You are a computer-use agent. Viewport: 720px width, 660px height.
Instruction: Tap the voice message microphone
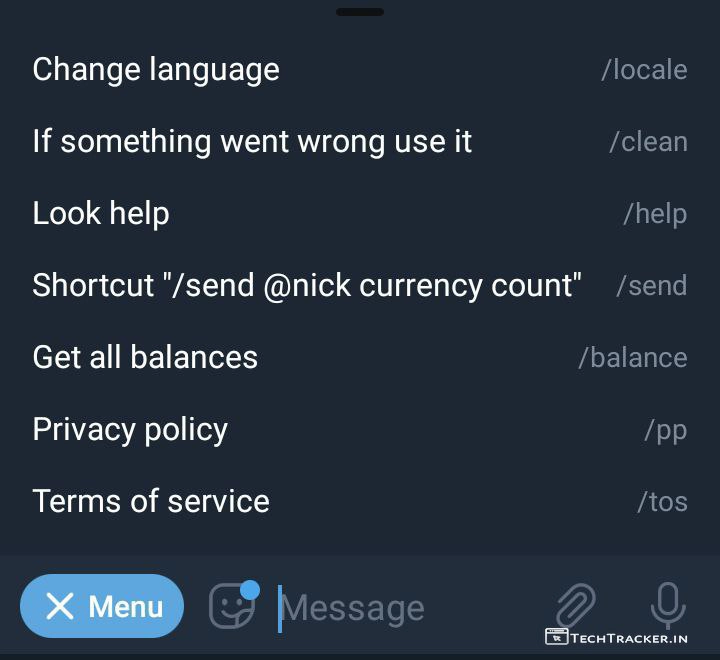667,605
